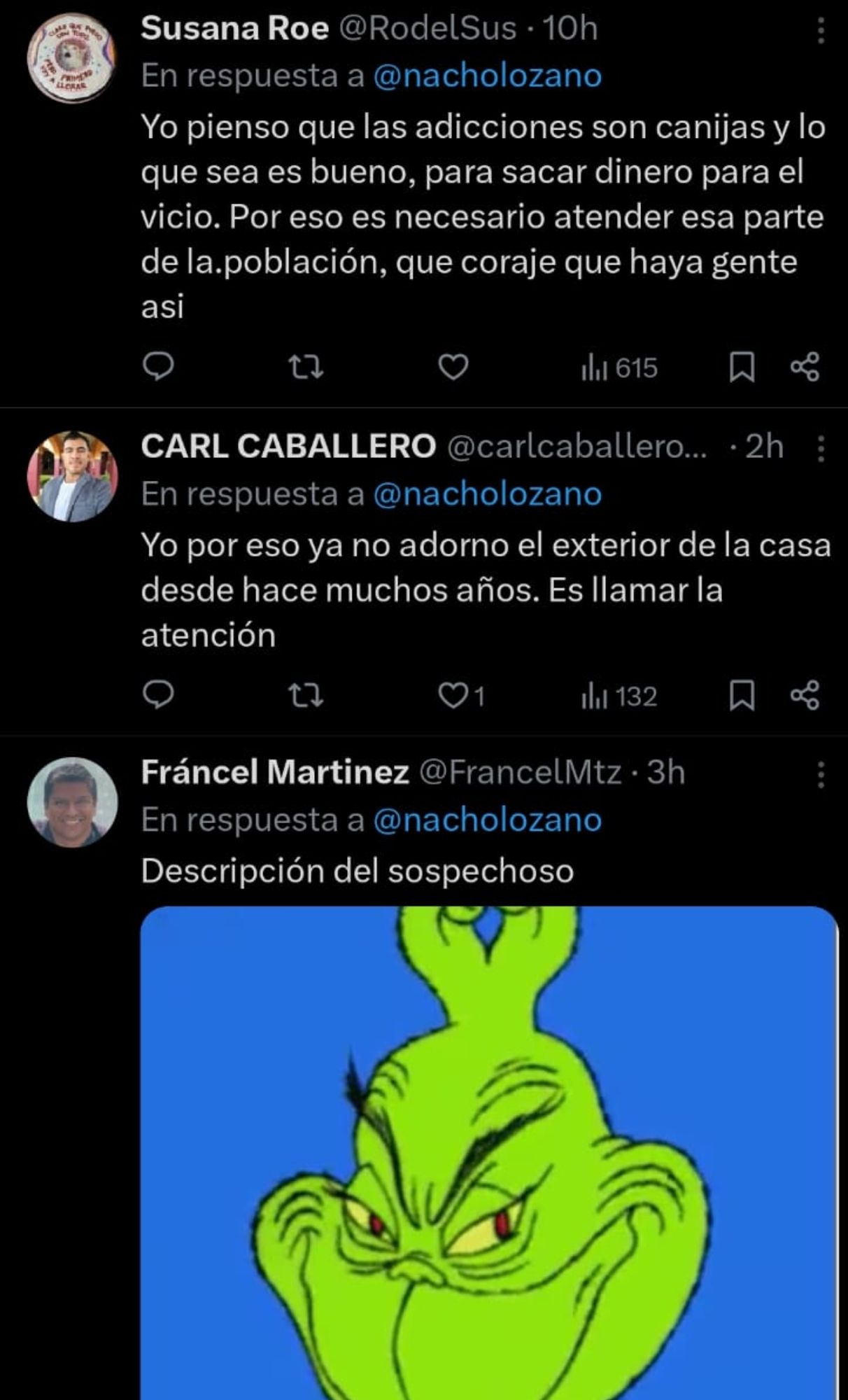Reply to Susana Roe's tweet
The width and height of the screenshot is (848, 1400).
click(158, 367)
